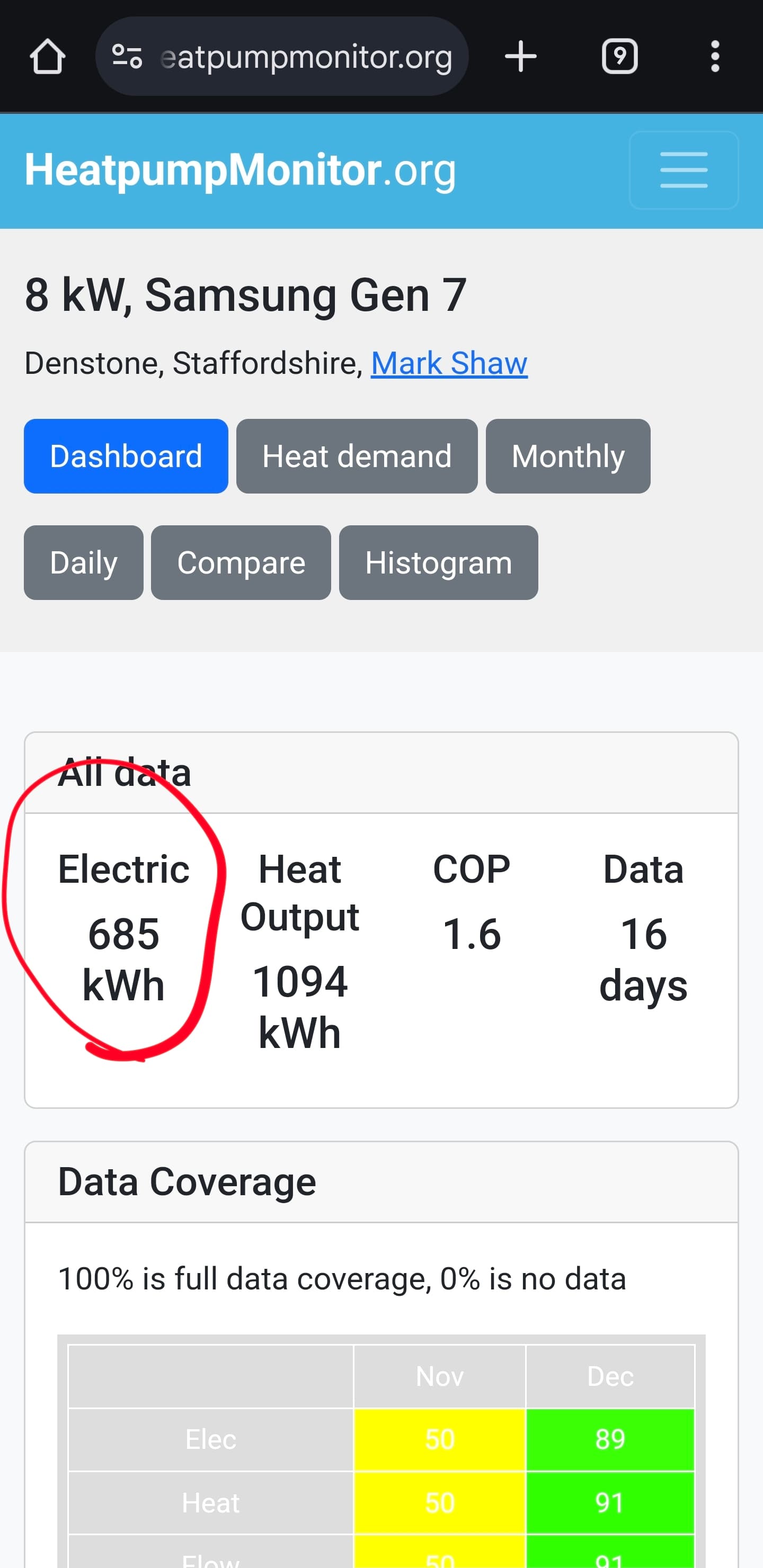Open the HeatpumpMonitor.org home link
Image resolution: width=763 pixels, height=1568 pixels.
(x=240, y=170)
